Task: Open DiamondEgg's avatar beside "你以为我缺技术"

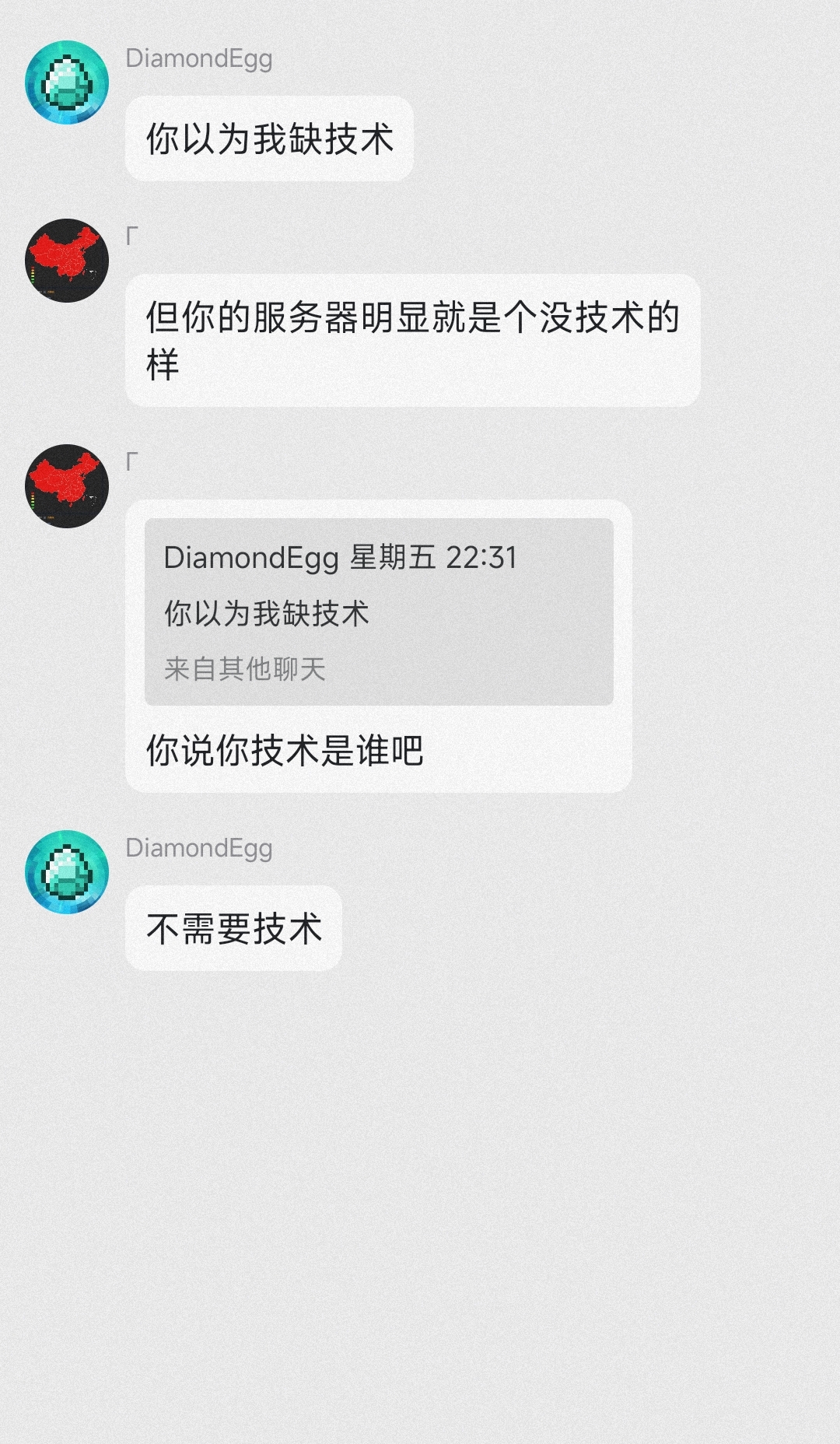Action: click(67, 82)
